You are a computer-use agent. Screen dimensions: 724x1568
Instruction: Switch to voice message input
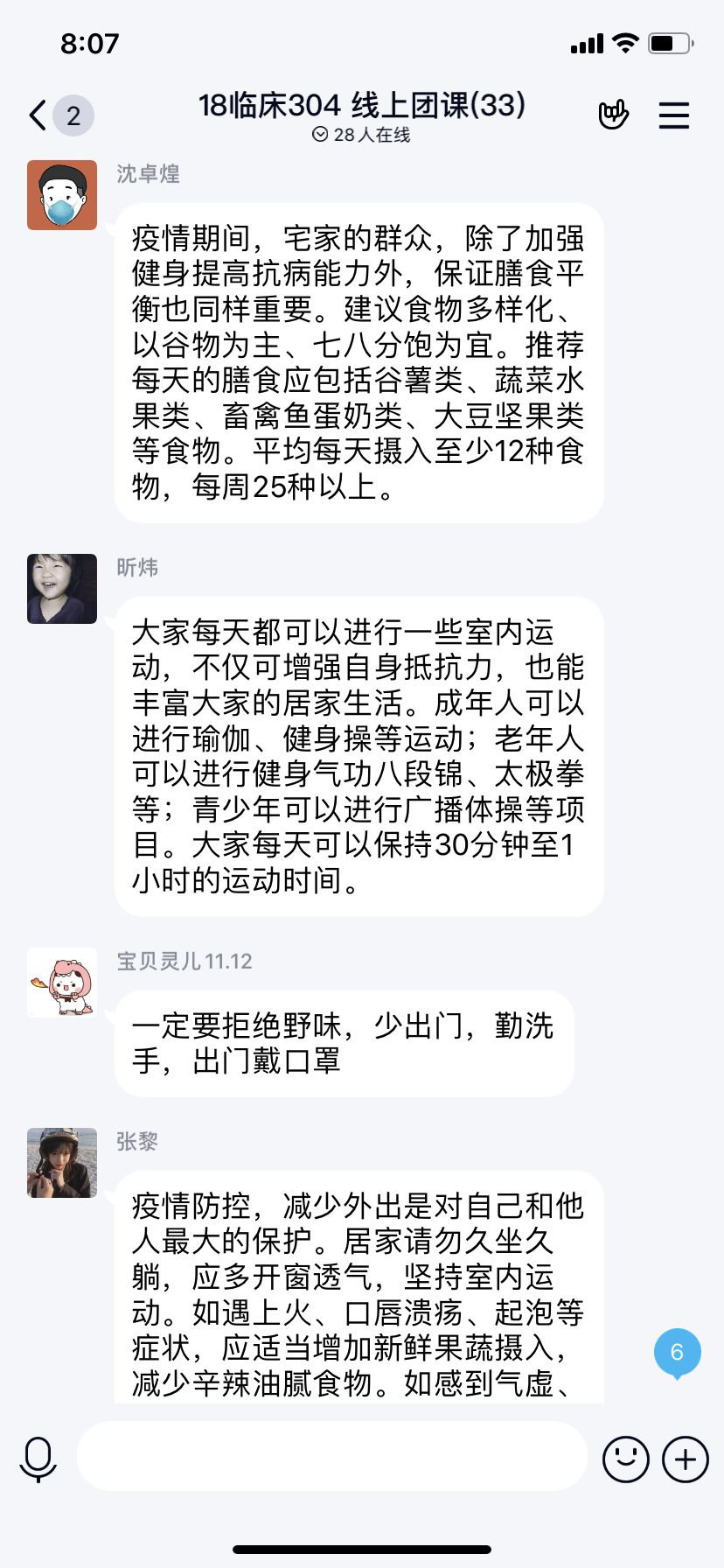(38, 1459)
